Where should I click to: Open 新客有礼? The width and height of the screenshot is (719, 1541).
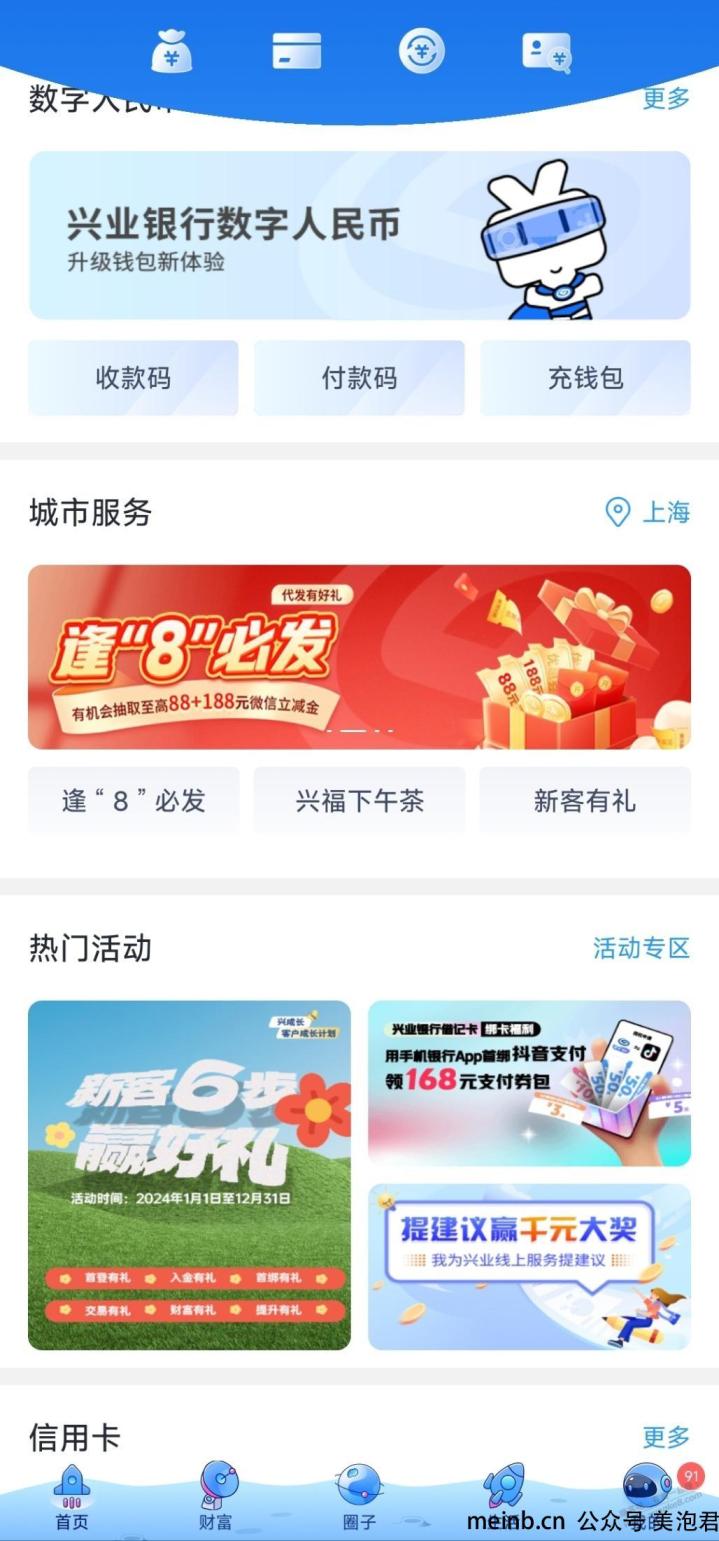[585, 801]
